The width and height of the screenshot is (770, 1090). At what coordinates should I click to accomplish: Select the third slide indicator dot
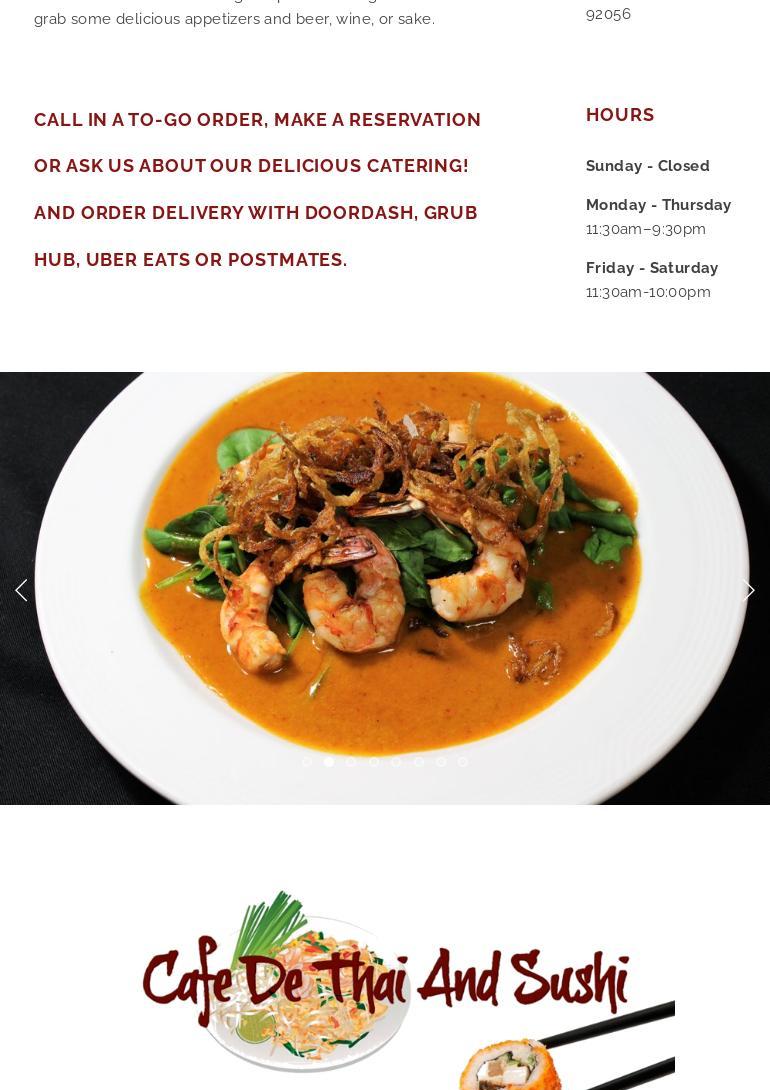[351, 762]
